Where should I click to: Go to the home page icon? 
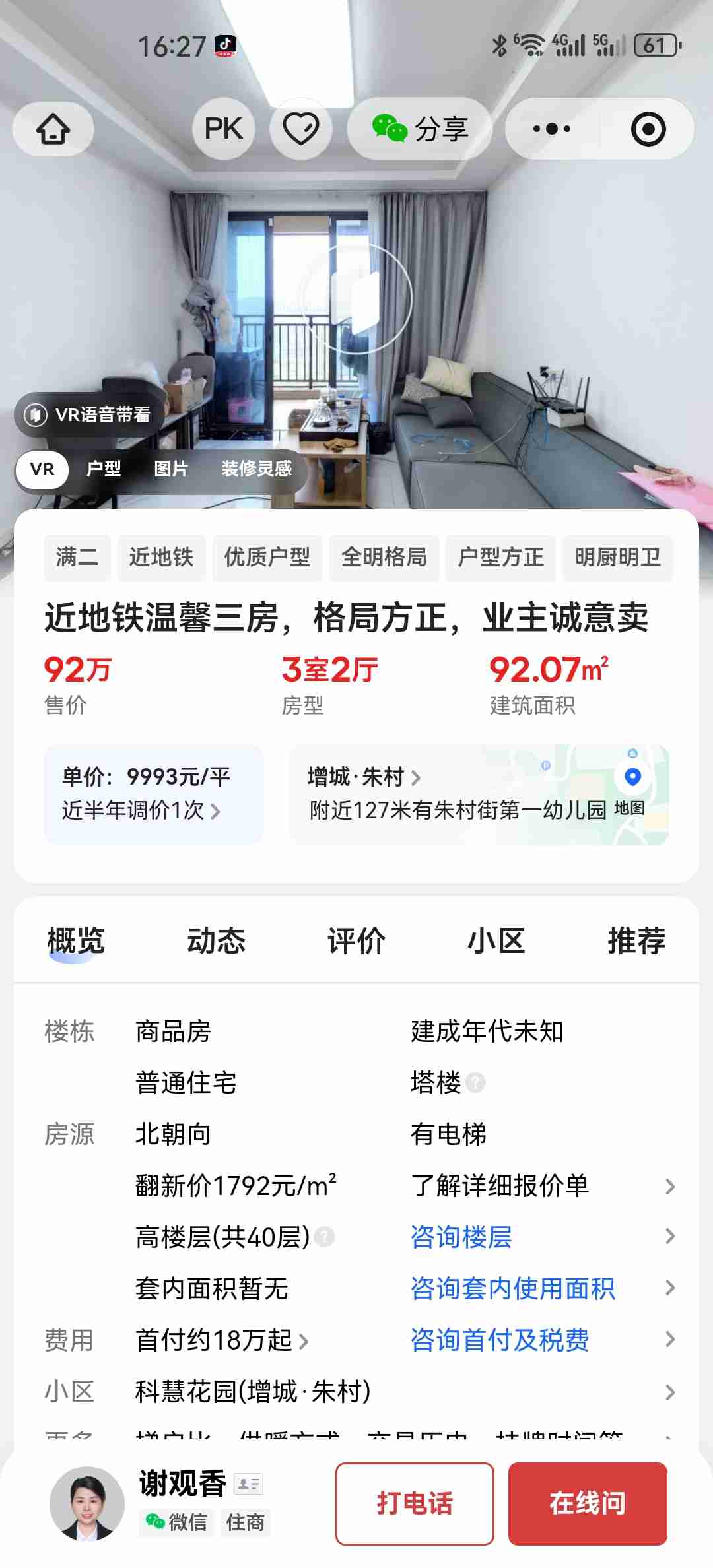coord(53,129)
